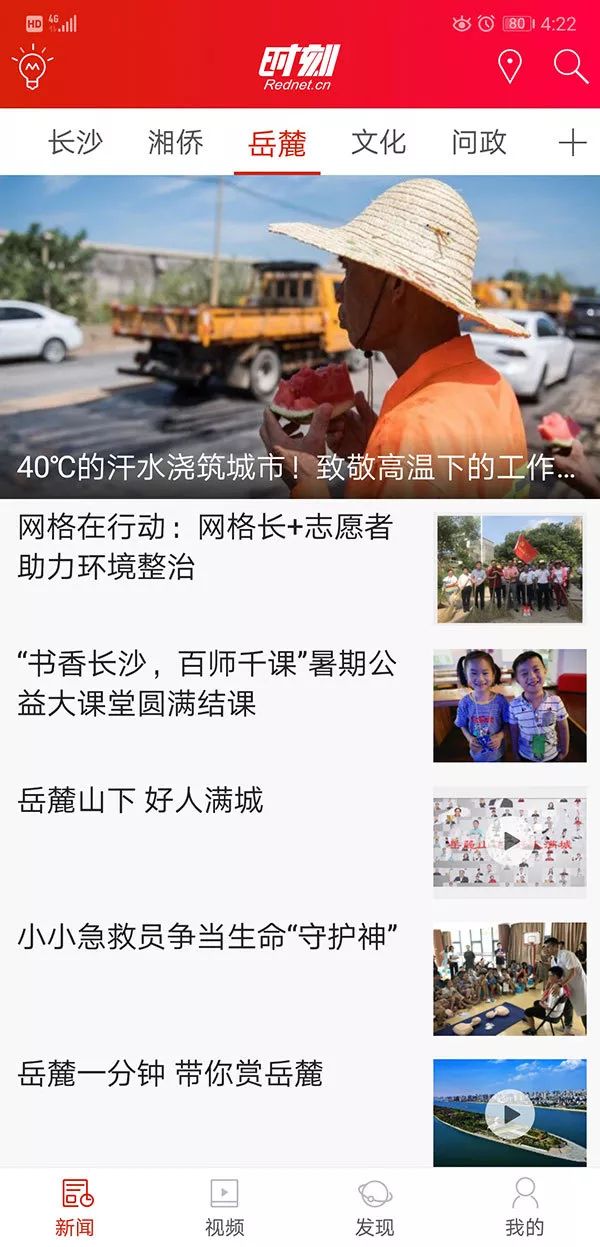The image size is (600, 1247).
Task: Open the 40℃的汗水浇筑城市 headline banner
Action: tap(300, 338)
